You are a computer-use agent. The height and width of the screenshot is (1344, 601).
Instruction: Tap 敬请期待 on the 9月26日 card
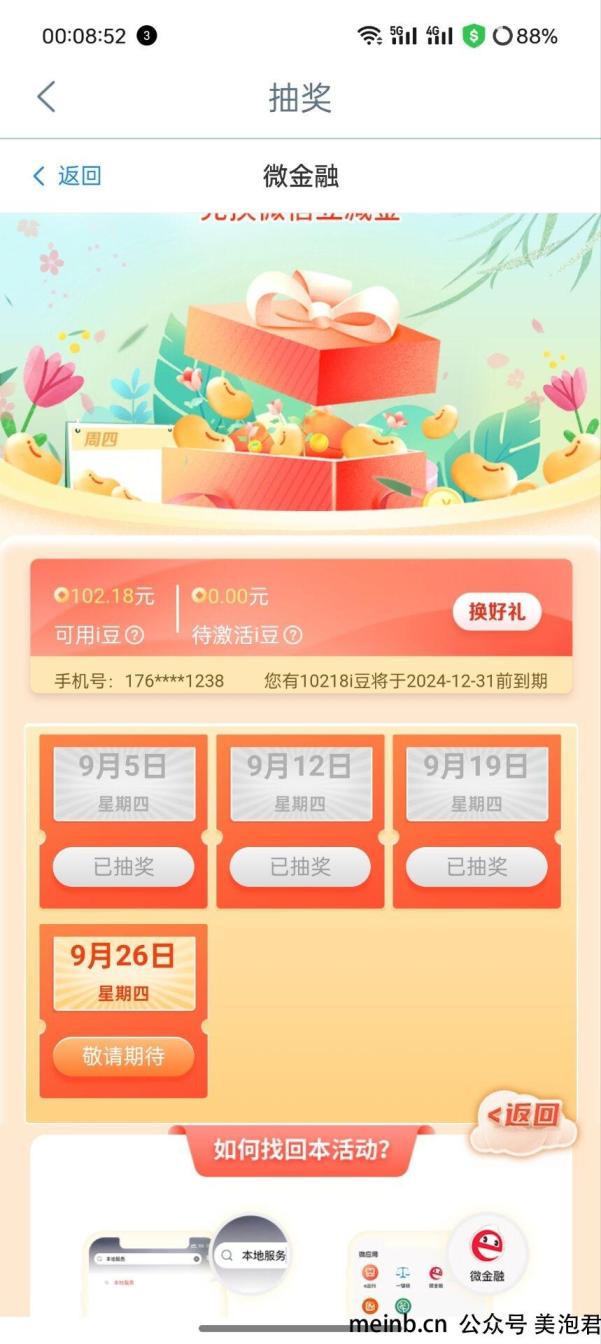click(x=123, y=1056)
